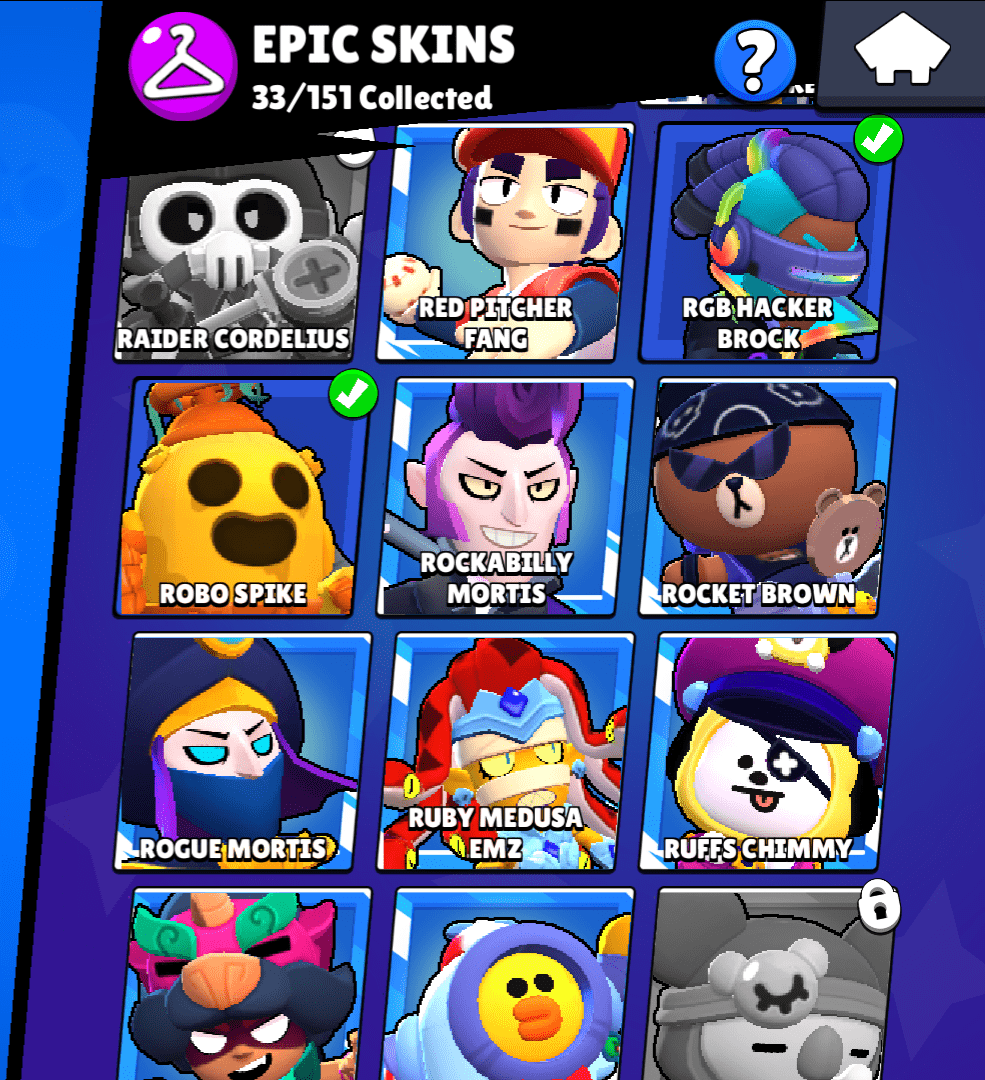985x1080 pixels.
Task: Select the Rogue Mortis skin
Action: pyautogui.click(x=245, y=750)
